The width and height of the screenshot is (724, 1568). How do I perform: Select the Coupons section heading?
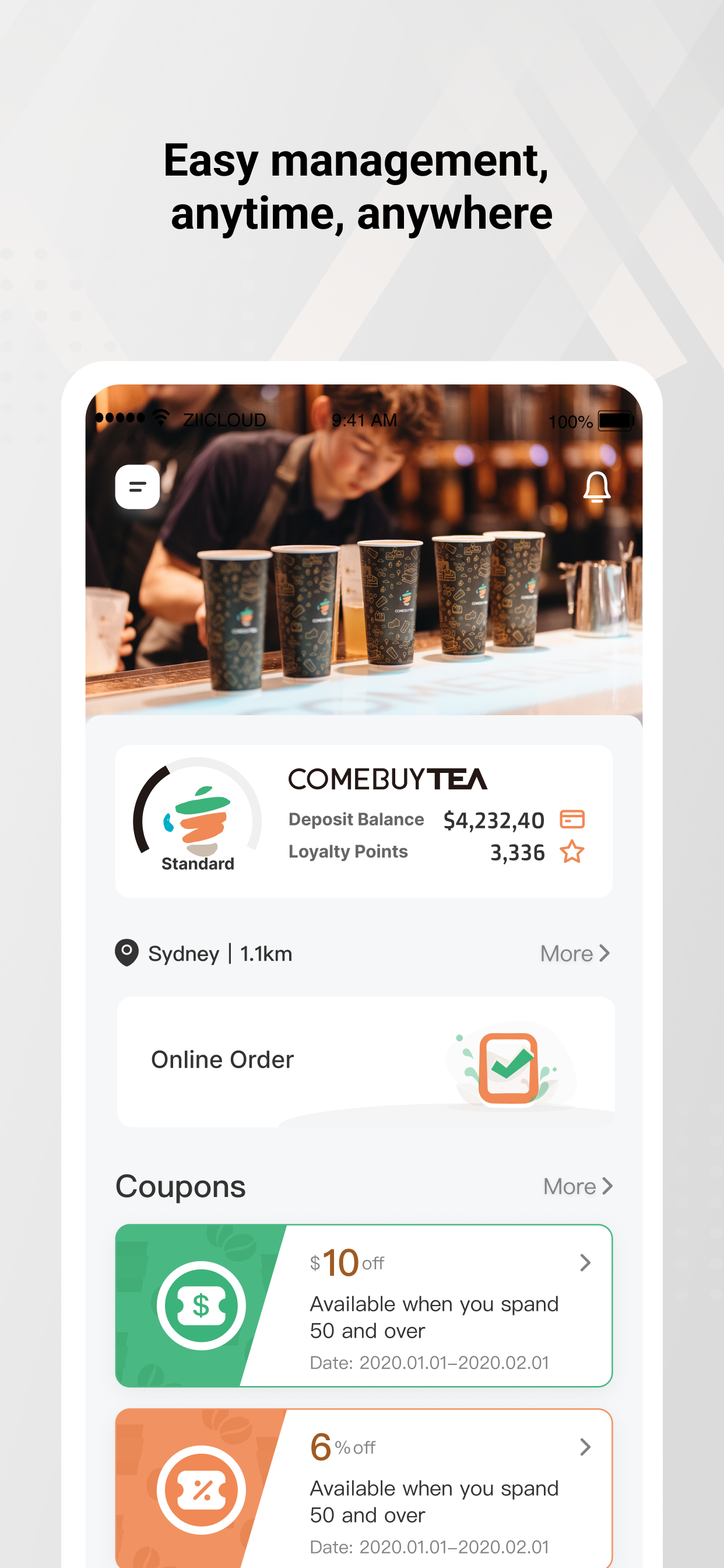(x=180, y=1186)
